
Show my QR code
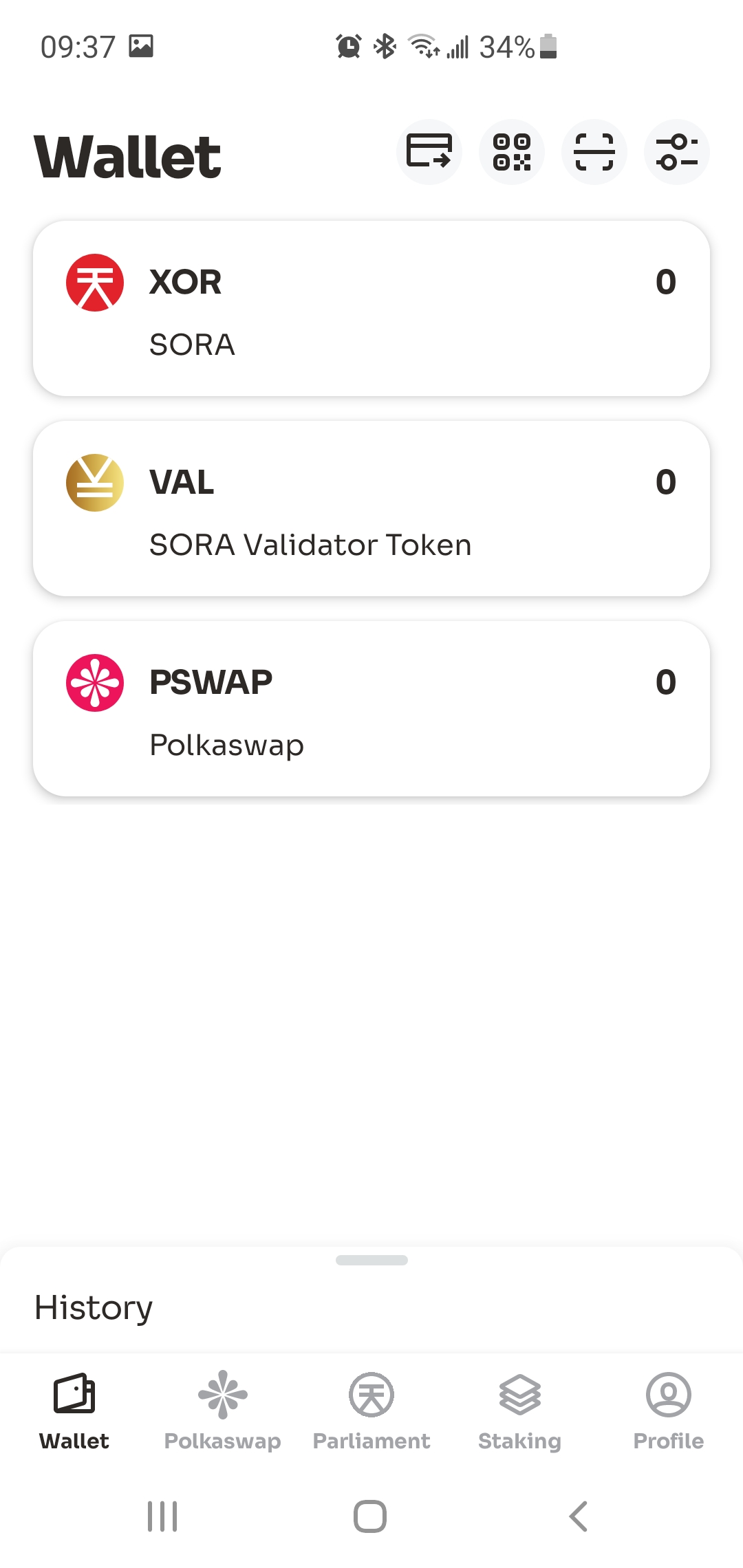[x=512, y=152]
